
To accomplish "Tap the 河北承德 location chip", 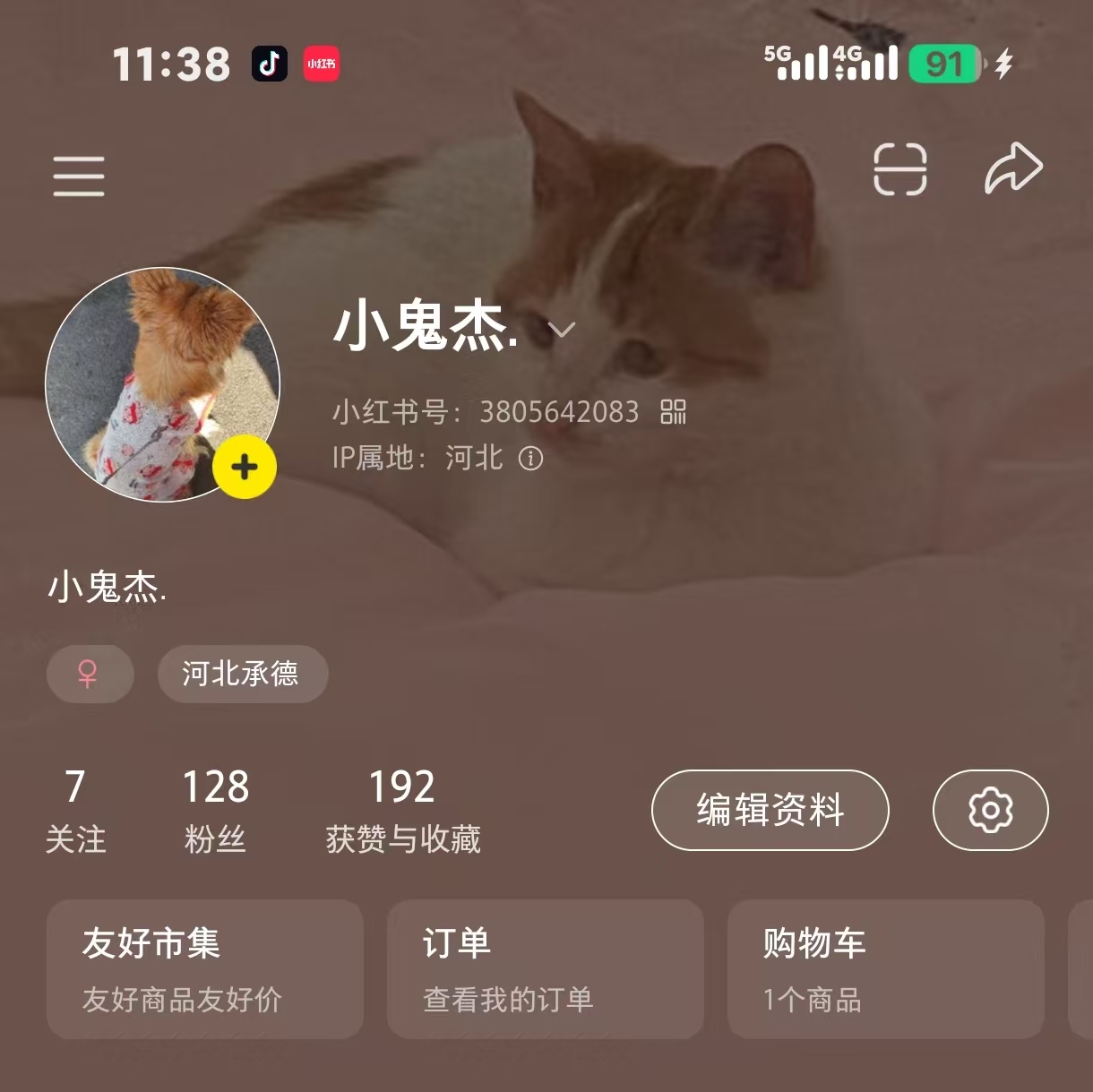I will pyautogui.click(x=242, y=674).
